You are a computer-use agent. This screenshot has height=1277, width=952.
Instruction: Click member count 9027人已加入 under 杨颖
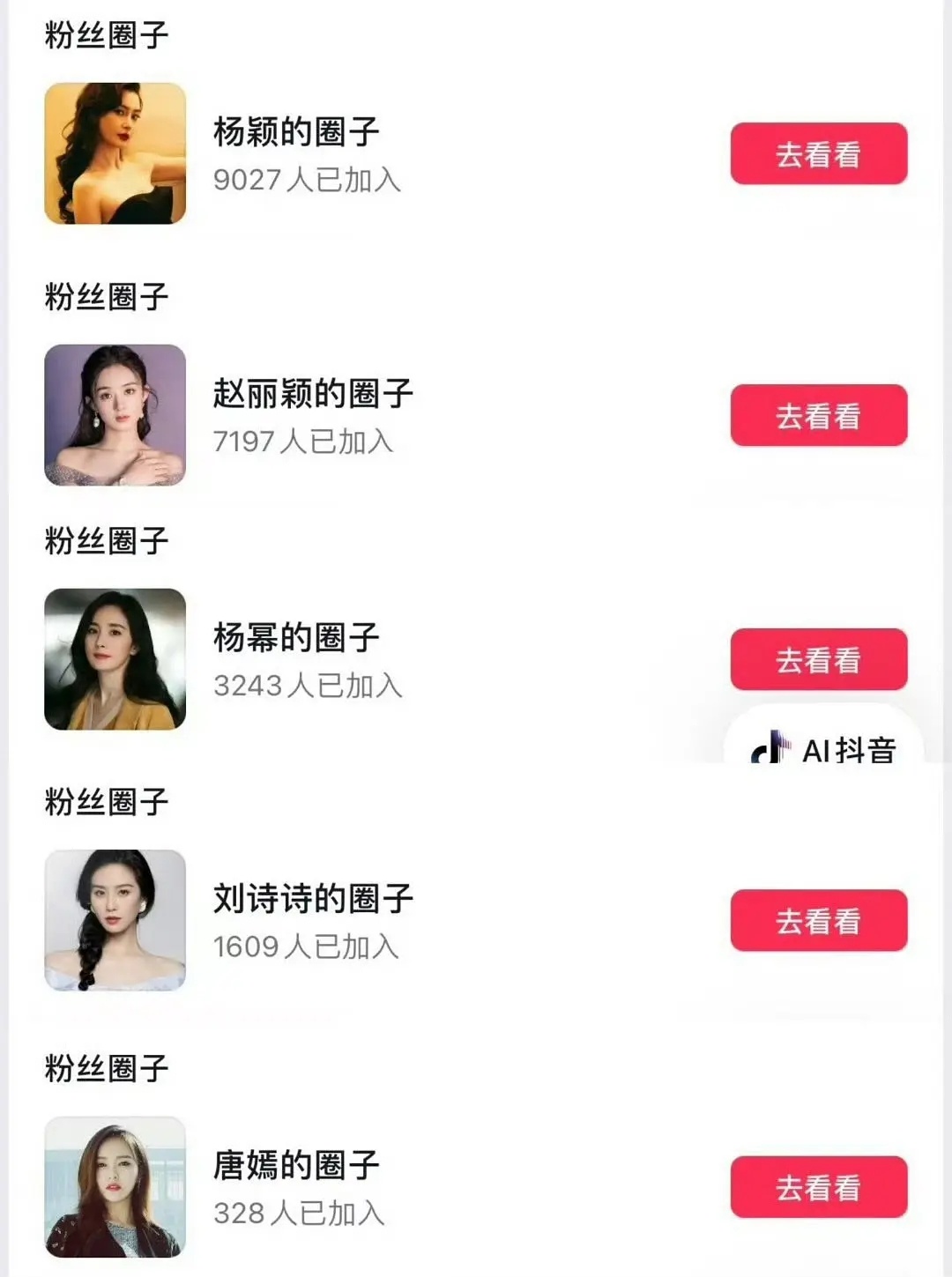tap(306, 178)
